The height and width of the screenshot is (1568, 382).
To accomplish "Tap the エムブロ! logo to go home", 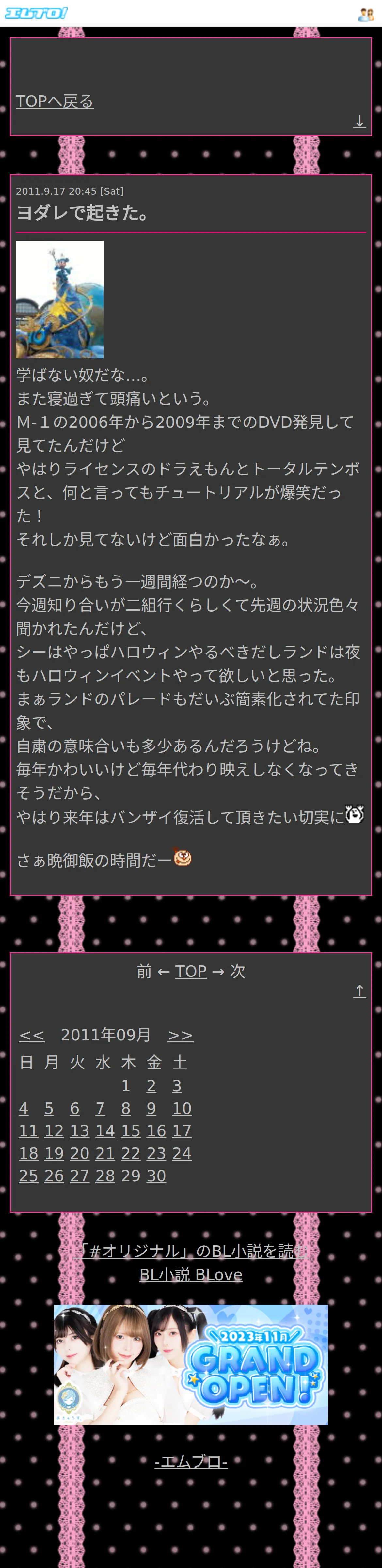I will point(36,13).
